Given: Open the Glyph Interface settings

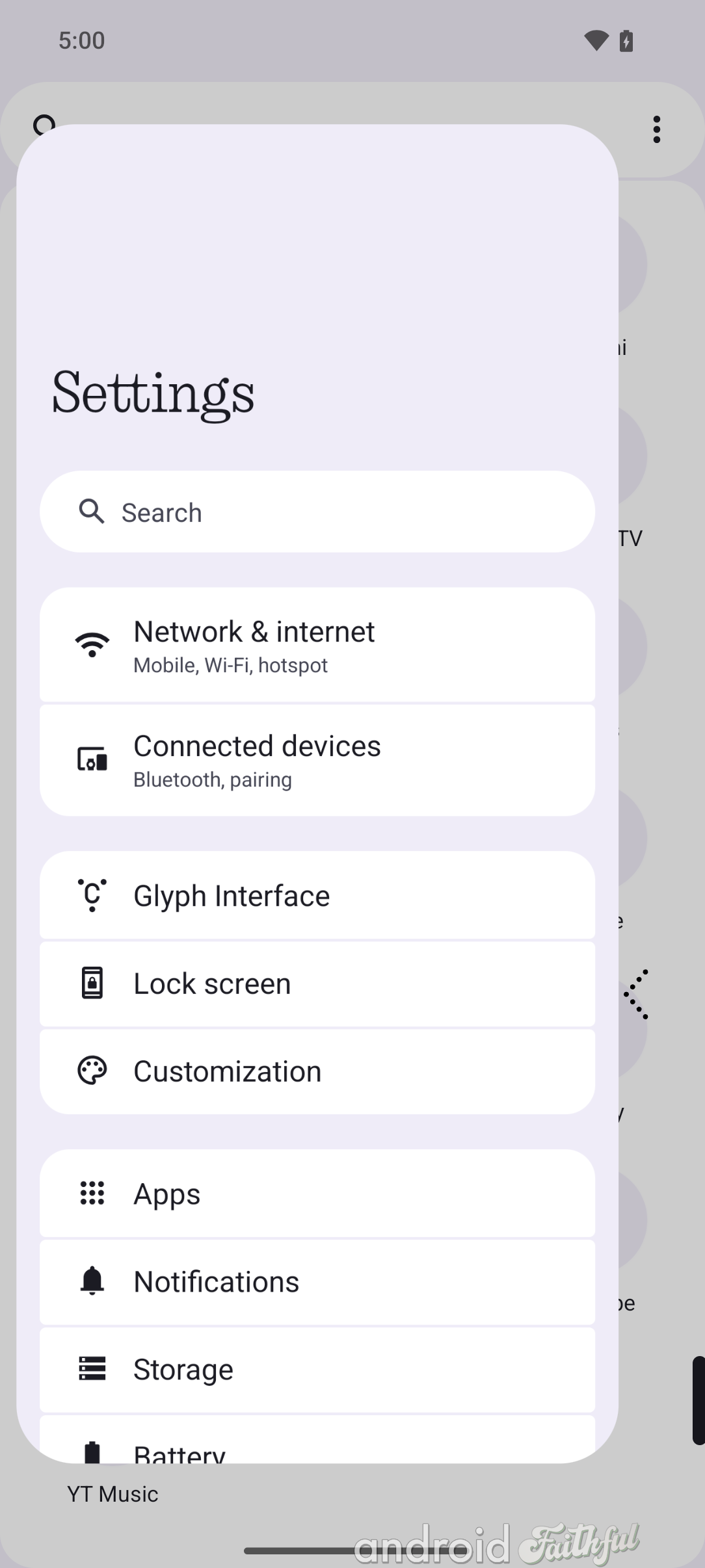Looking at the screenshot, I should [x=317, y=895].
